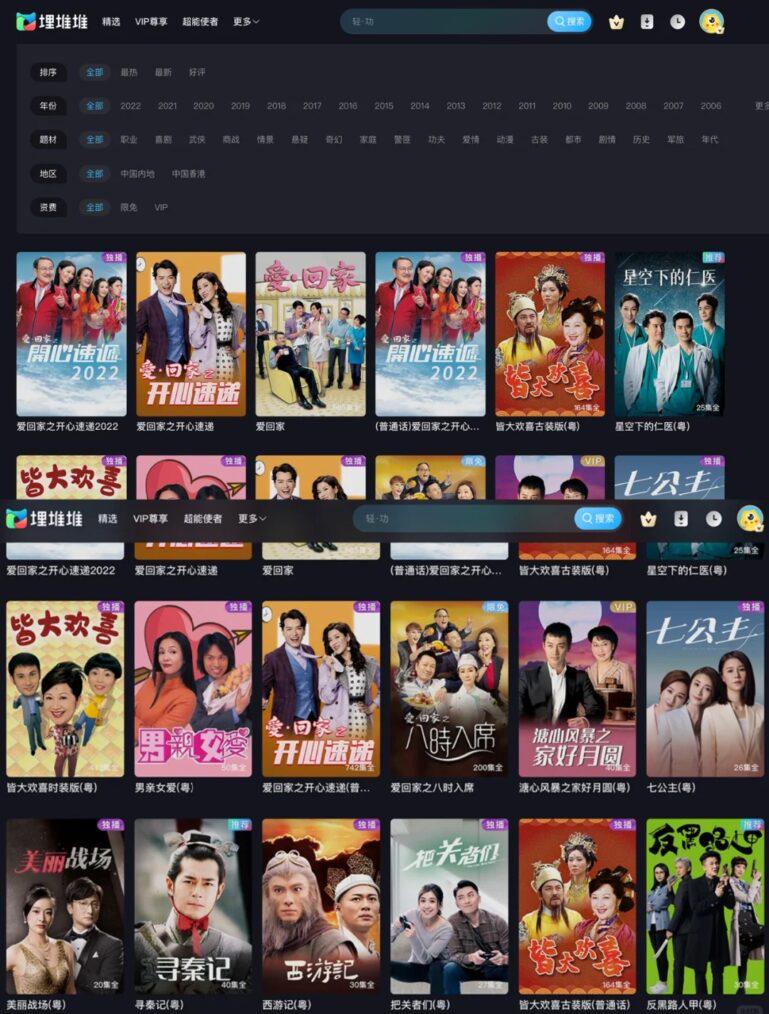
Task: Open 皆大欢喜时装版(粤) series
Action: 65,688
